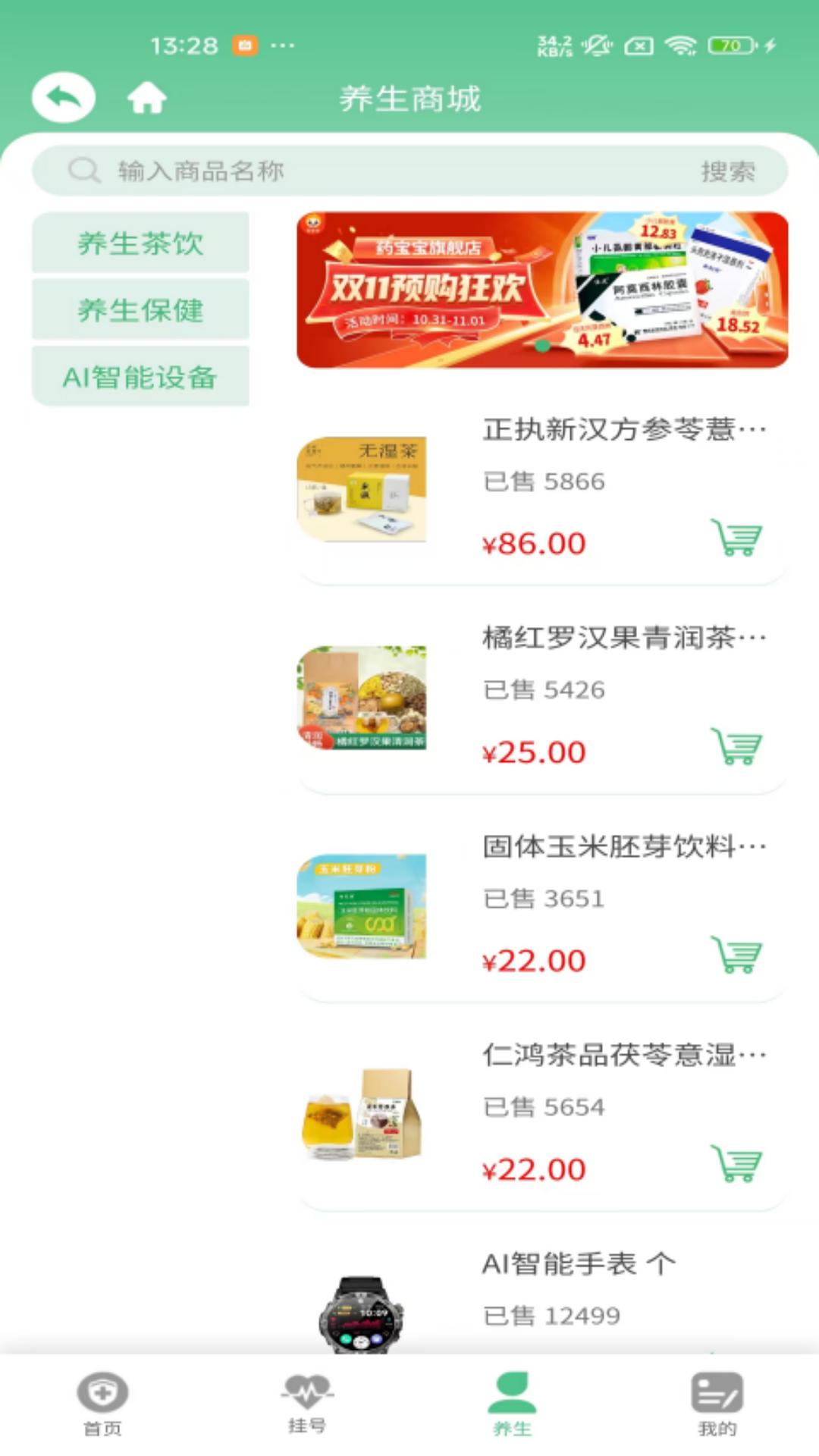Open the AI智能手表 product
This screenshot has height=1456, width=819.
[578, 1264]
